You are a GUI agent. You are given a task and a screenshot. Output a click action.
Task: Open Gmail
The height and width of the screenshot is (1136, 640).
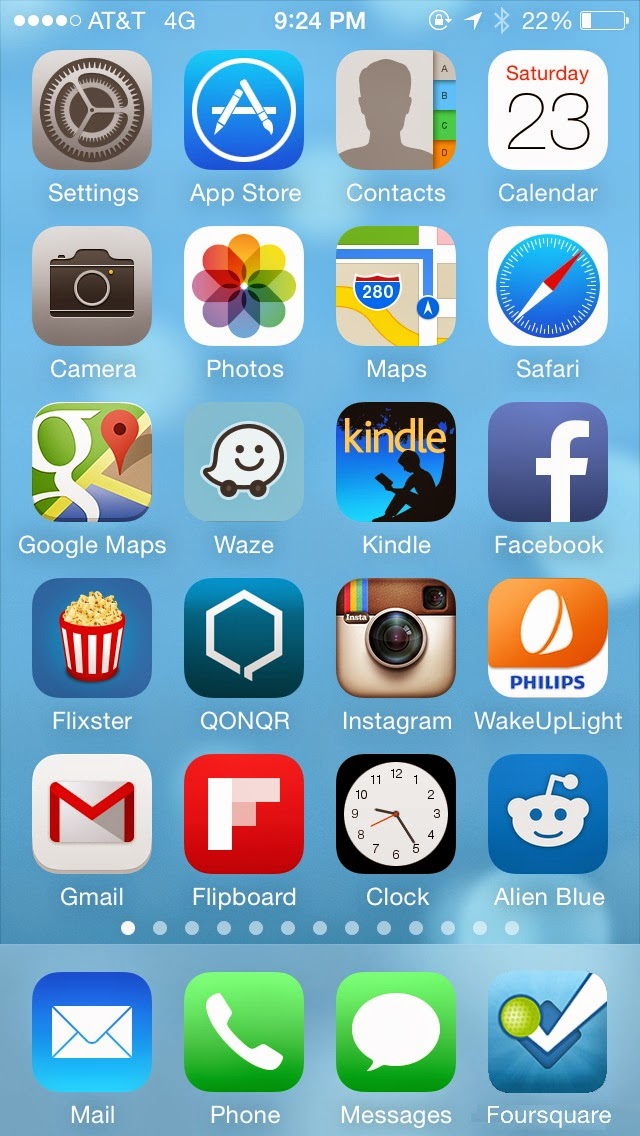click(x=92, y=814)
